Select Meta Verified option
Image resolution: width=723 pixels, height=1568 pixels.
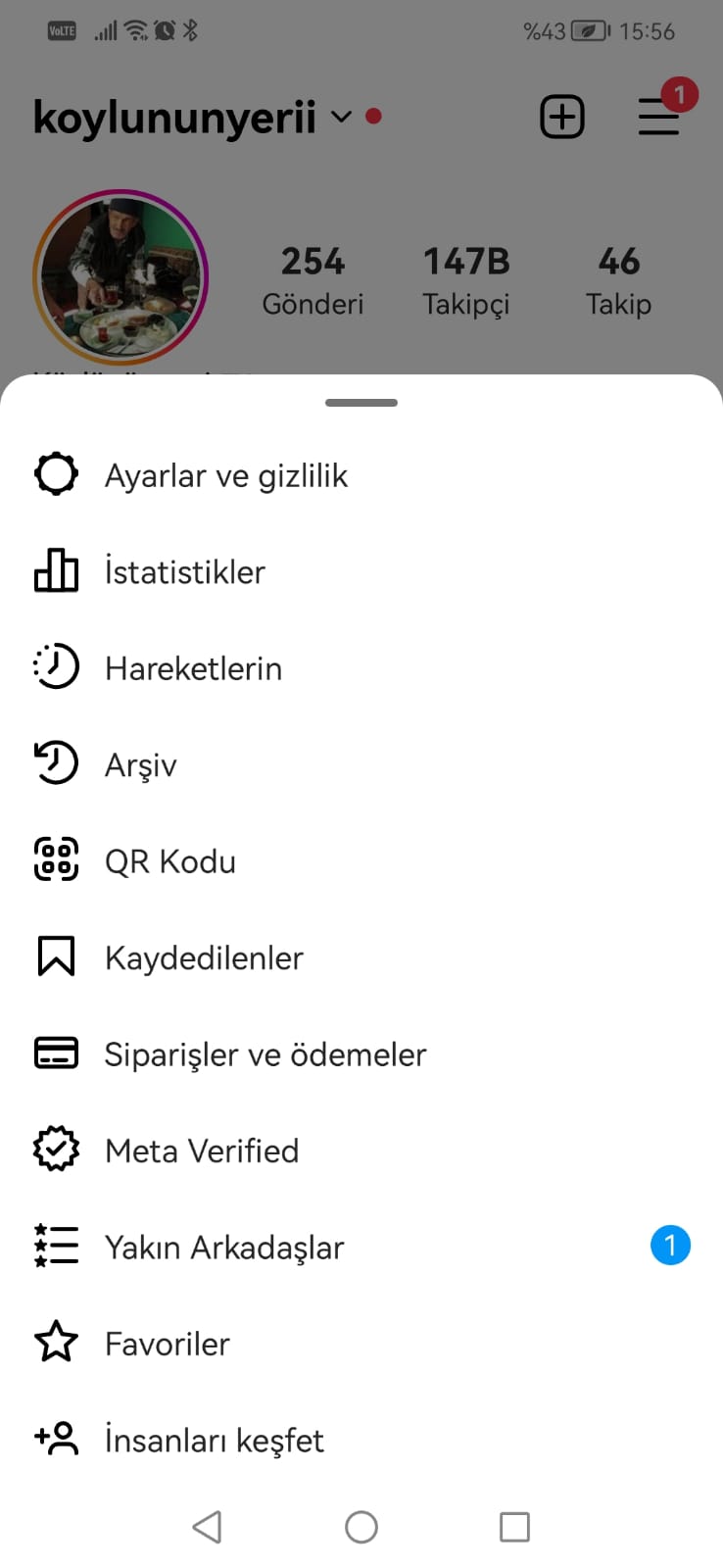[361, 1151]
